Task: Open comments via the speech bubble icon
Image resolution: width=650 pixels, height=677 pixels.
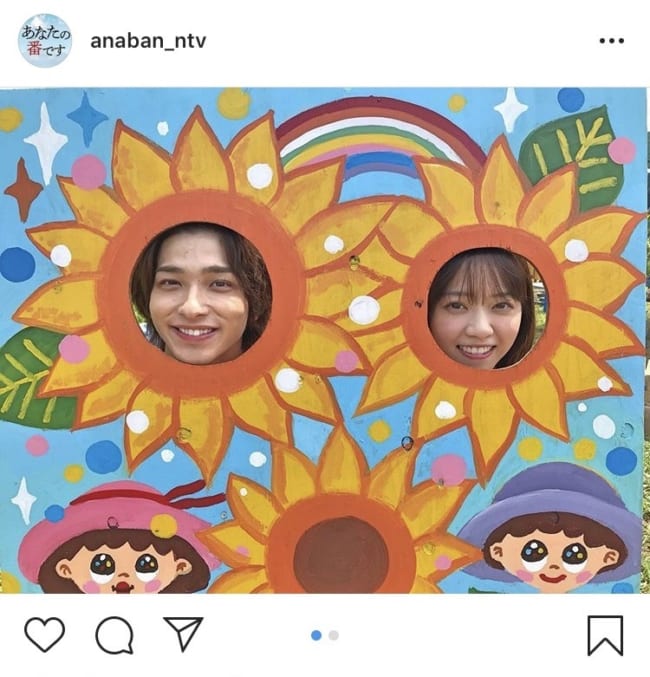Action: [x=114, y=634]
